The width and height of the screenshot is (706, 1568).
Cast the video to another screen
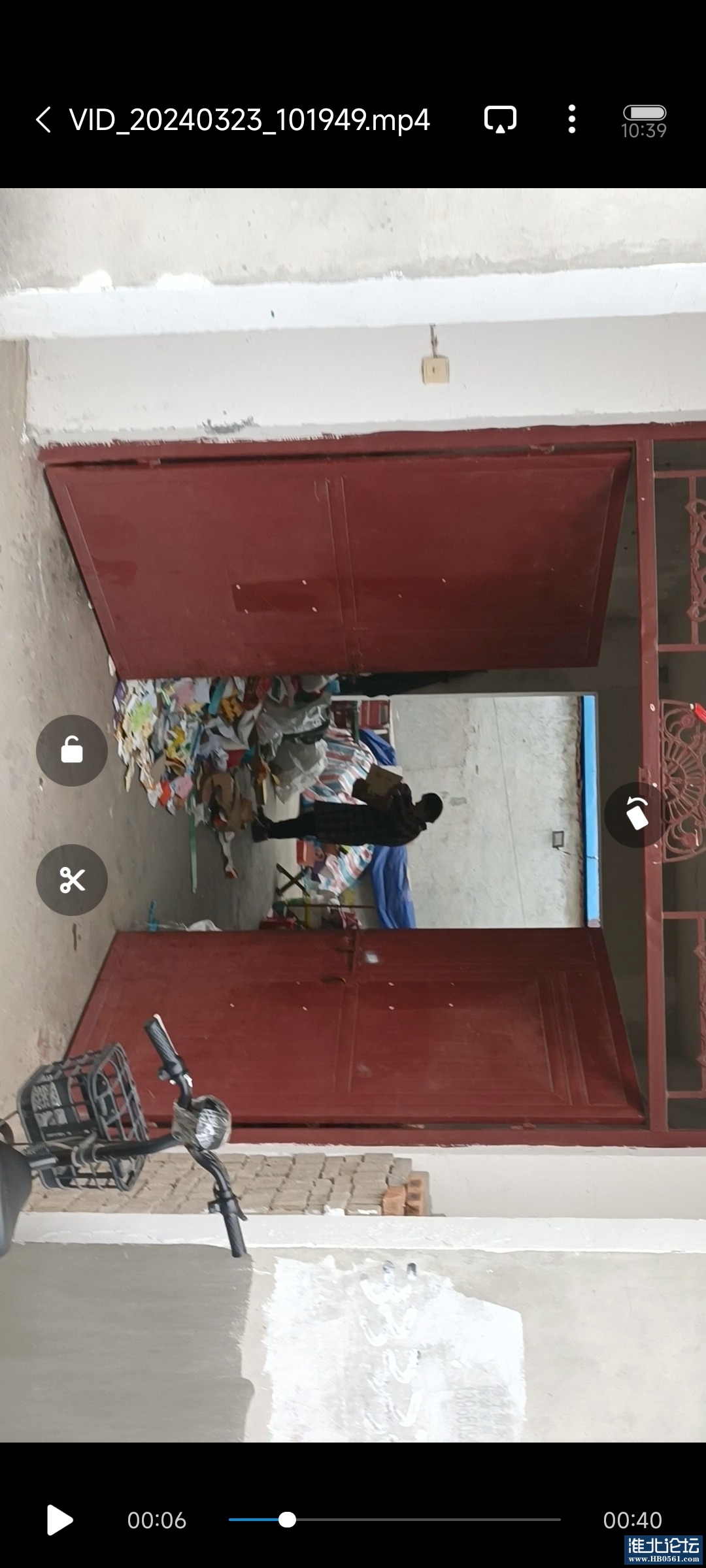(x=500, y=120)
